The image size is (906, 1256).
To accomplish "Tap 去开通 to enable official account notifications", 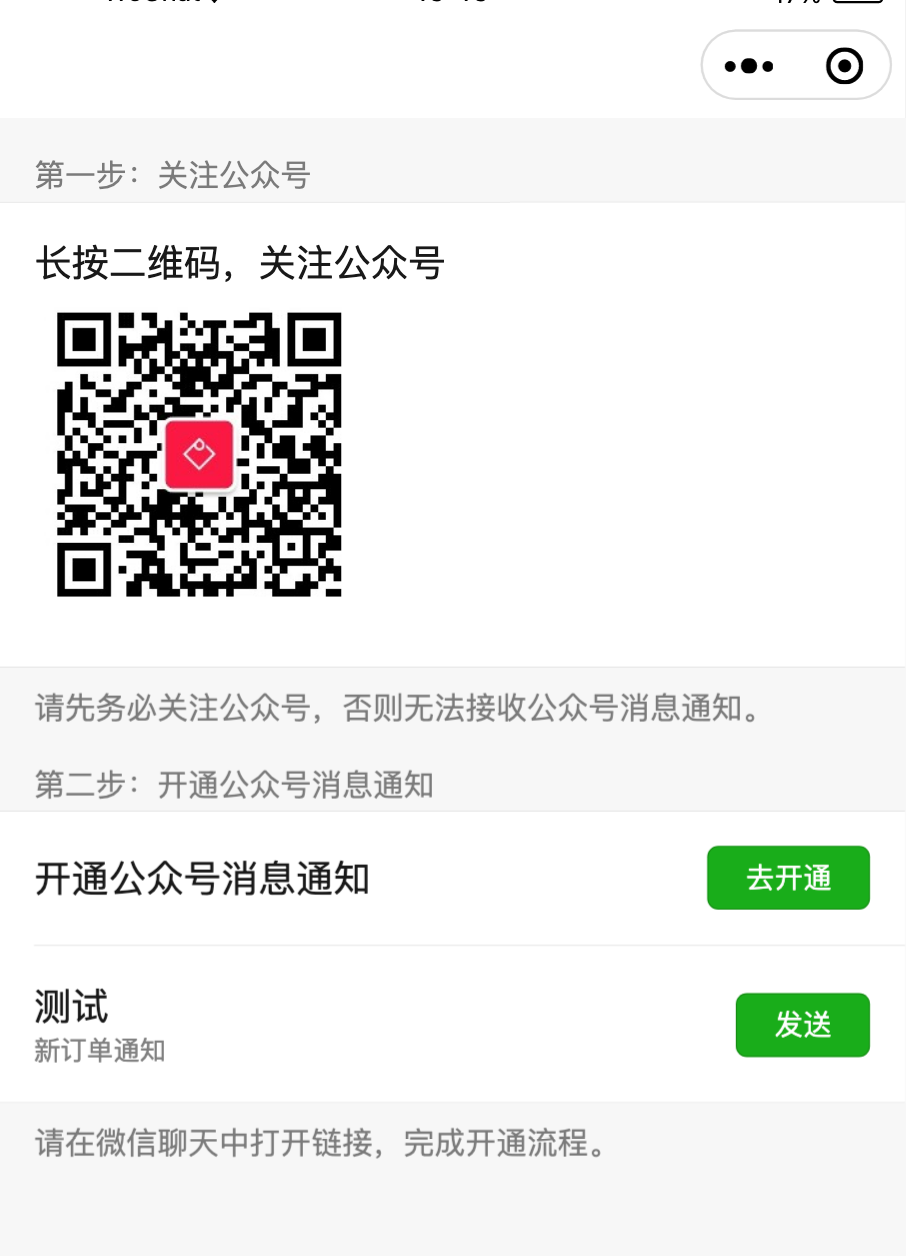I will [788, 878].
